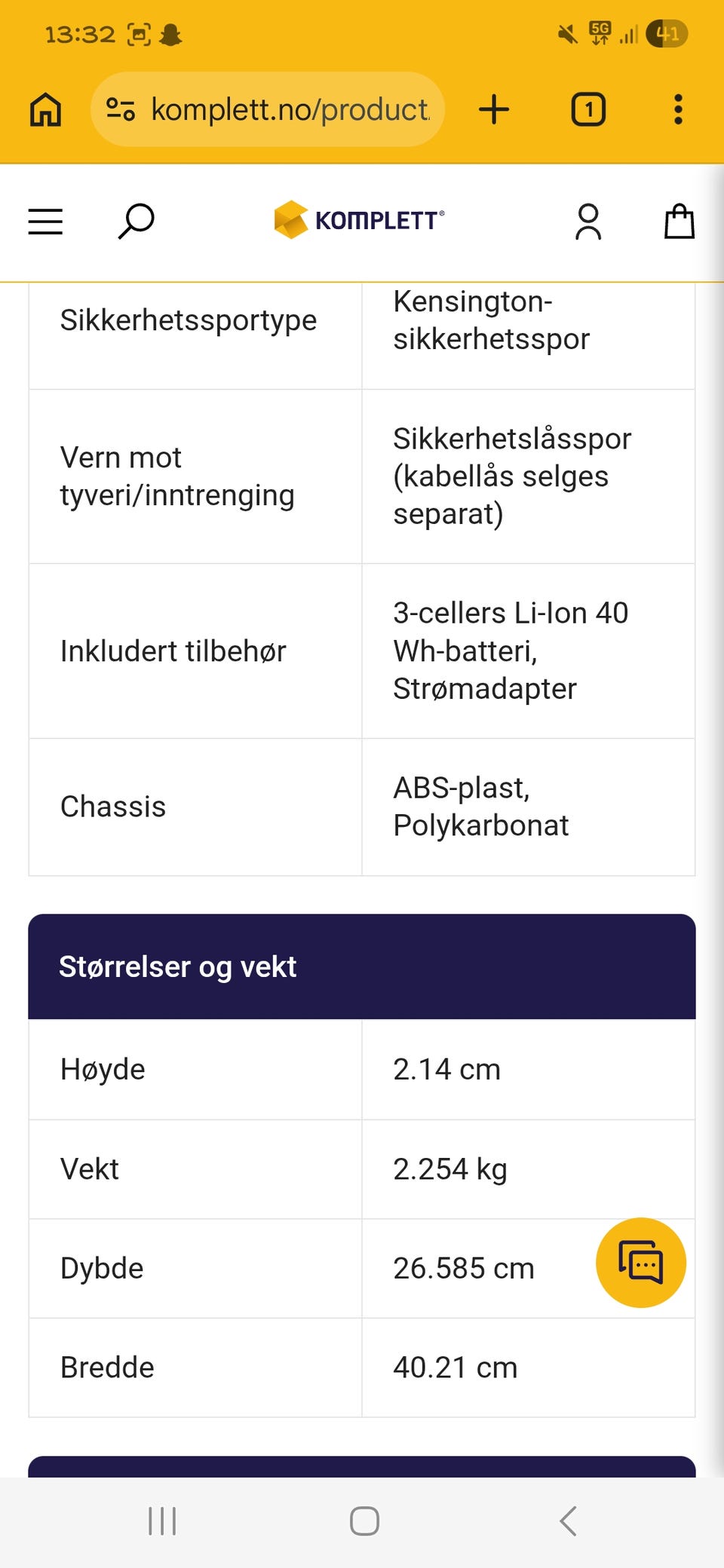The width and height of the screenshot is (724, 1568).
Task: Open the chat support bubble
Action: [640, 1263]
